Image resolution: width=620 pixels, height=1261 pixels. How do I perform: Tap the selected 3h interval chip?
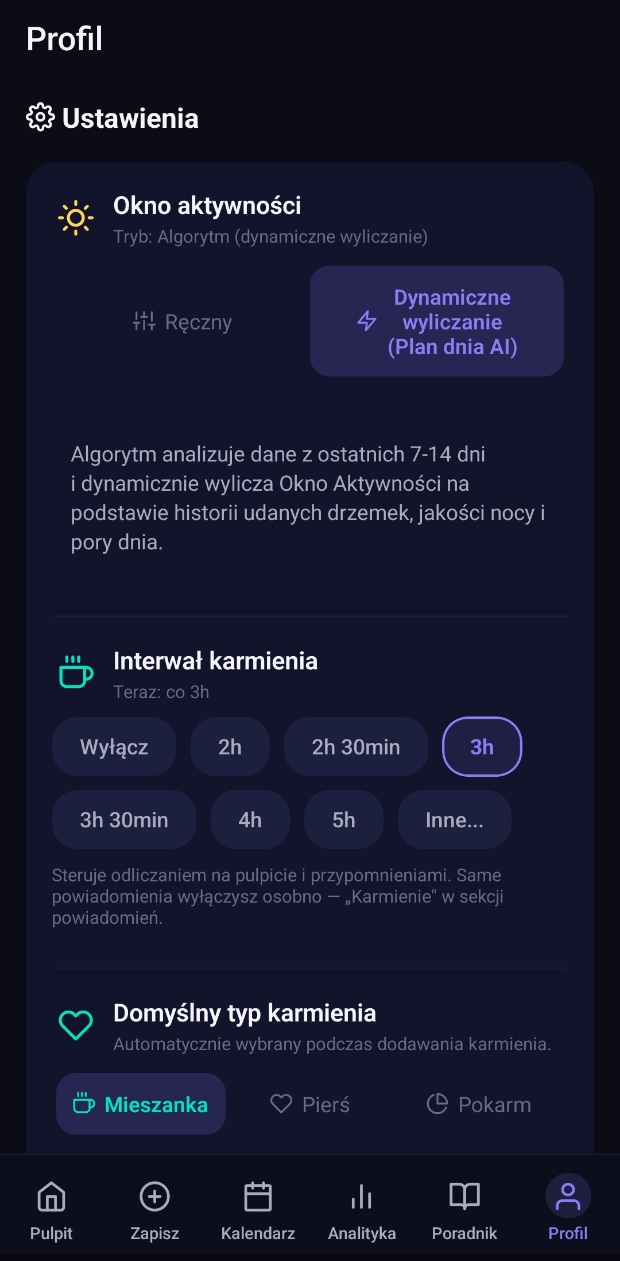[482, 747]
